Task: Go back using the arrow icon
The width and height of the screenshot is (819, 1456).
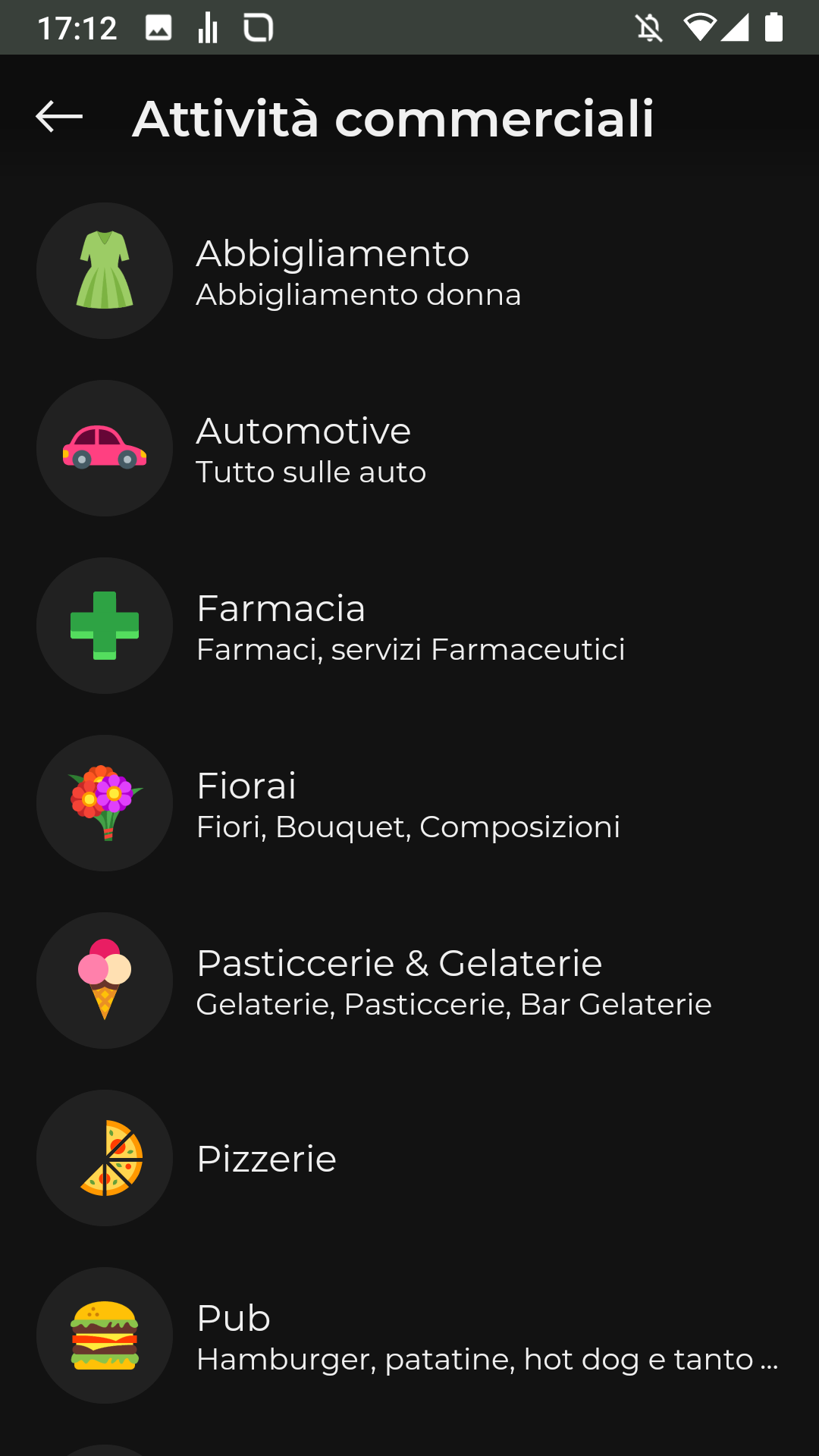Action: click(59, 117)
